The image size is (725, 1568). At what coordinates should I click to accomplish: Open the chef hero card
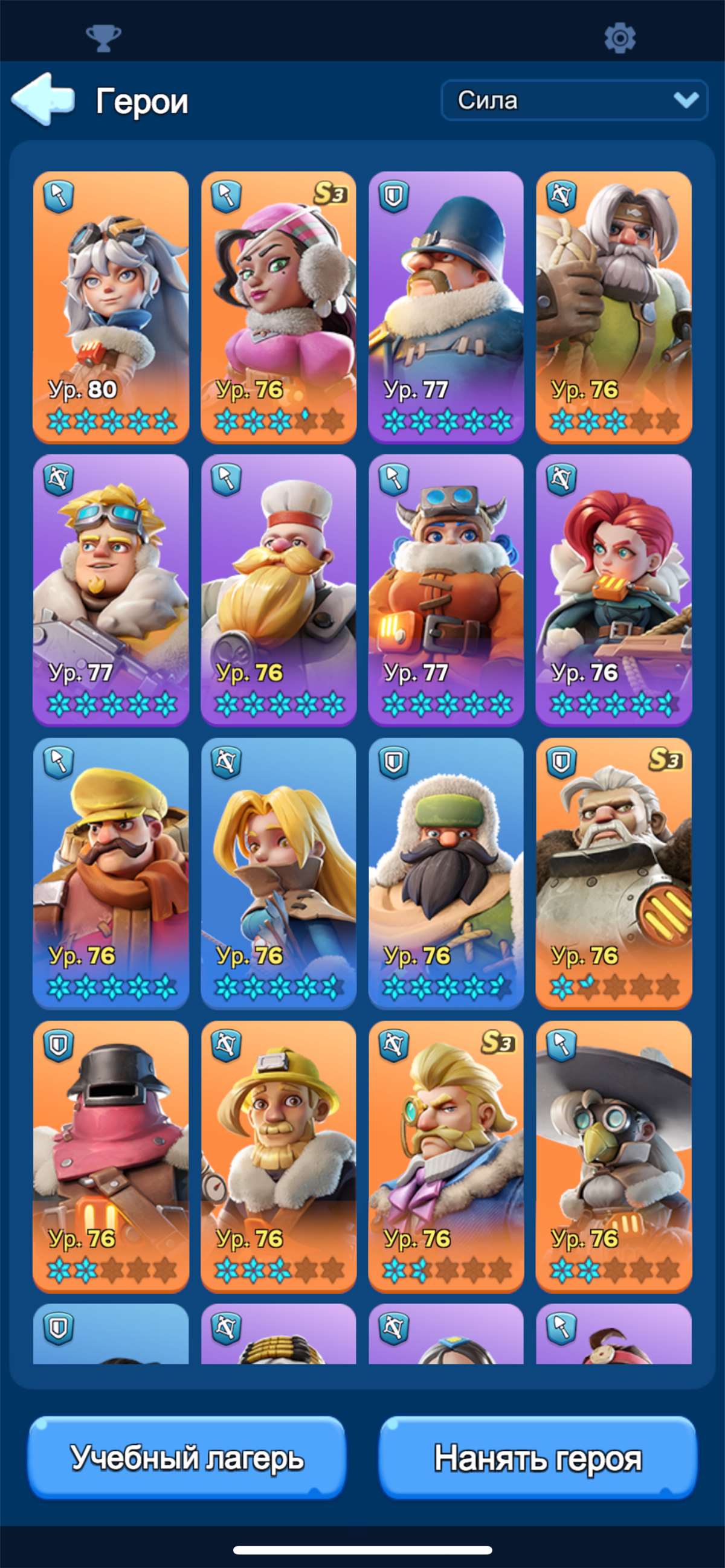tap(278, 590)
